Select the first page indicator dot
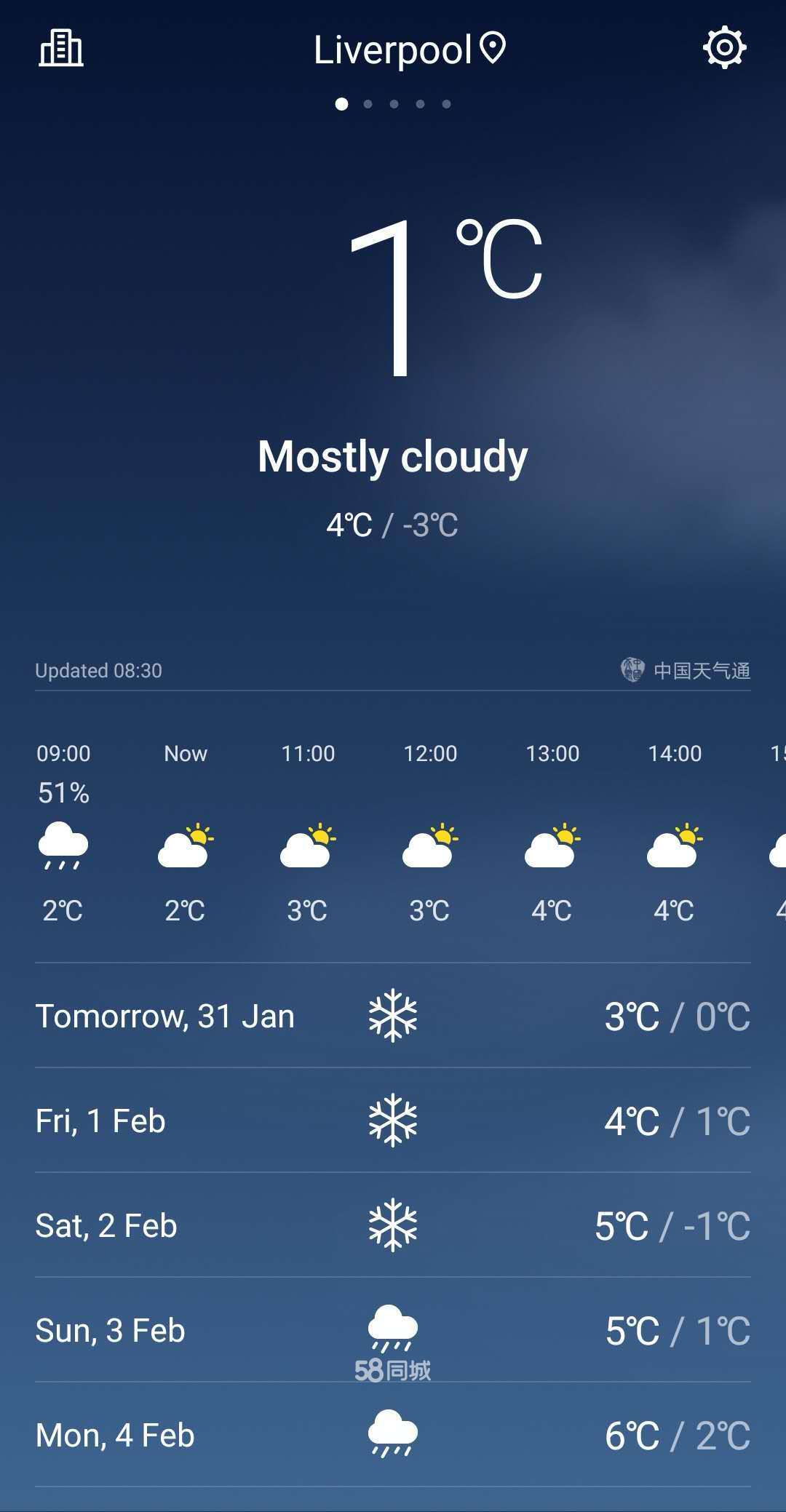This screenshot has height=1512, width=786. click(340, 104)
